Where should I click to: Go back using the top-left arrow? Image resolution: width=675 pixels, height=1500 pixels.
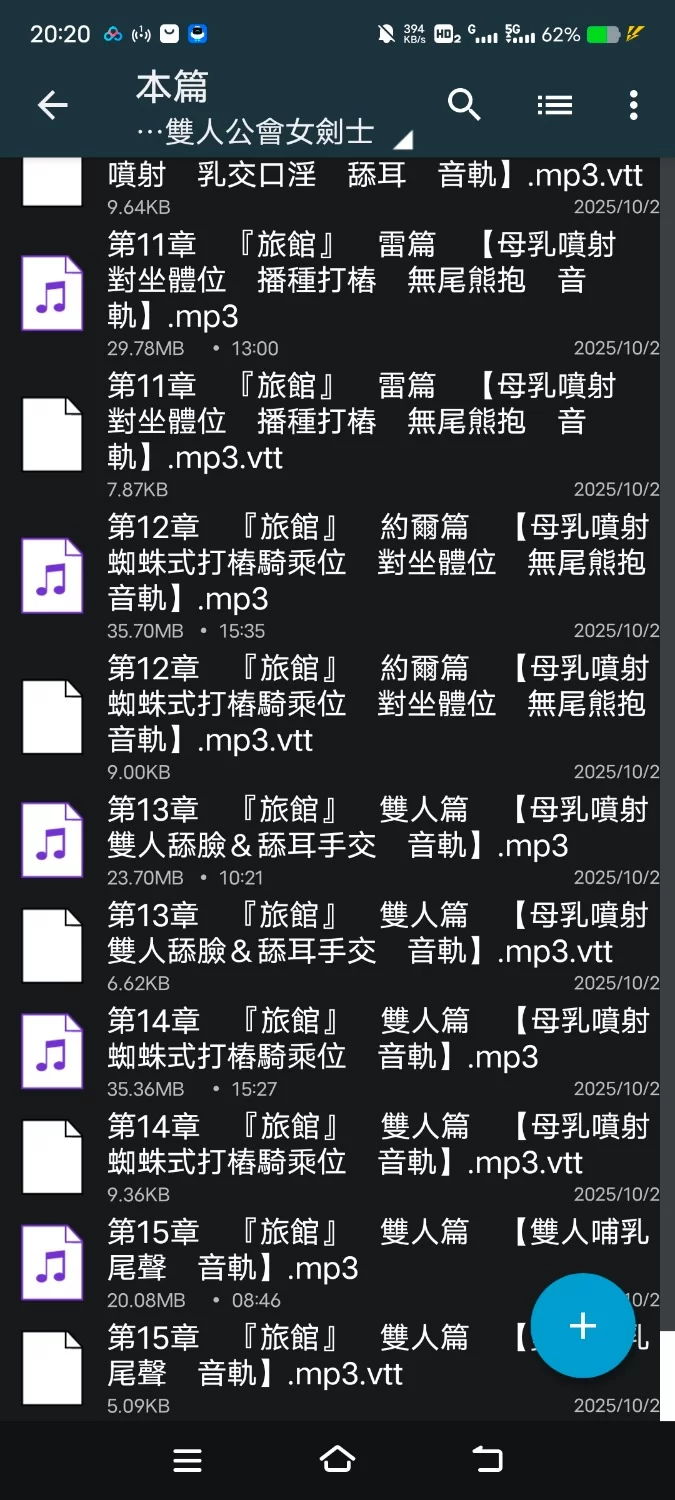pyautogui.click(x=52, y=105)
